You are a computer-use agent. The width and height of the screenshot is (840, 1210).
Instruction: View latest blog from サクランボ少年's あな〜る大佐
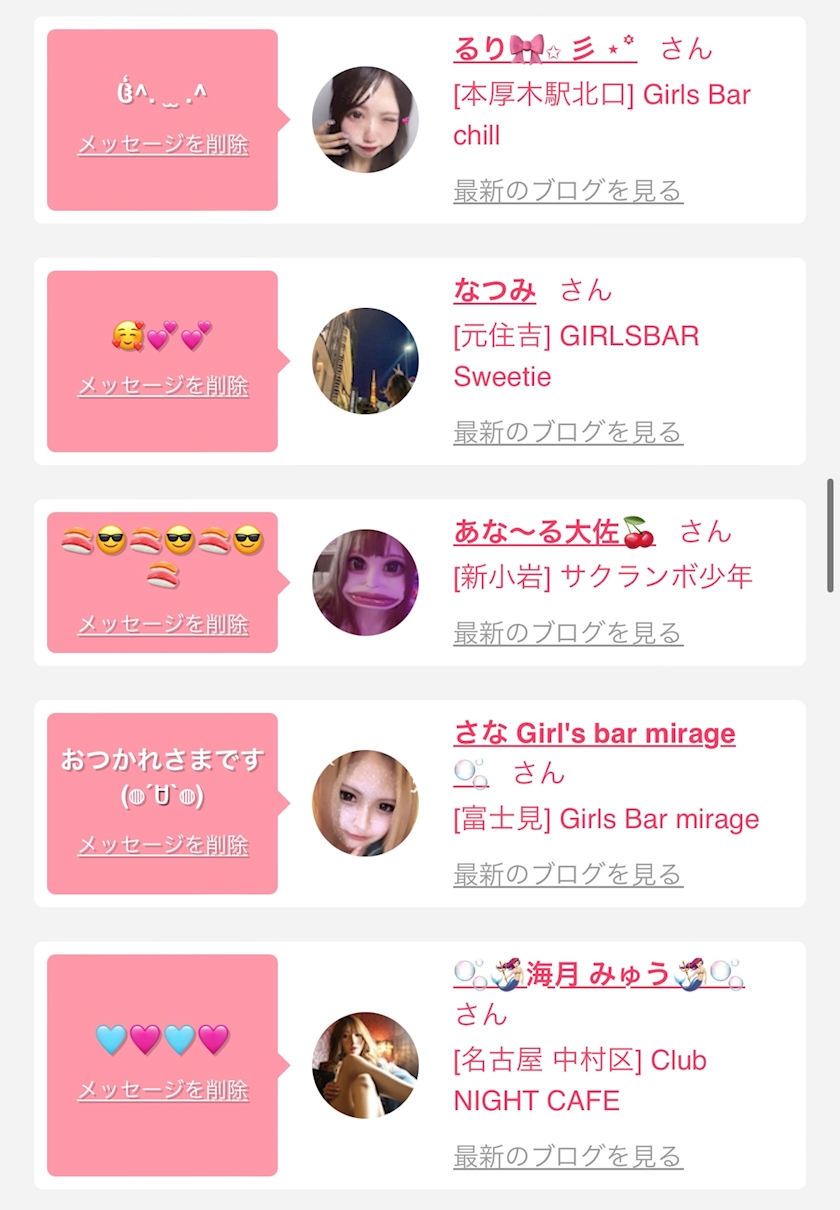567,633
